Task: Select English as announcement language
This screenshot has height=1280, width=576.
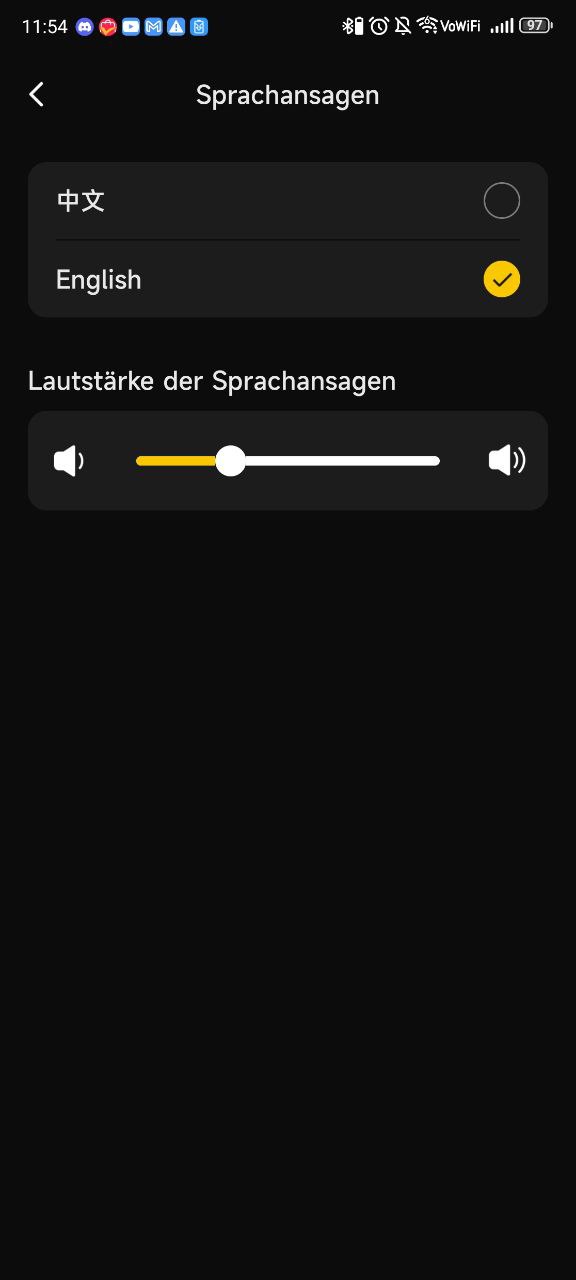Action: point(288,279)
